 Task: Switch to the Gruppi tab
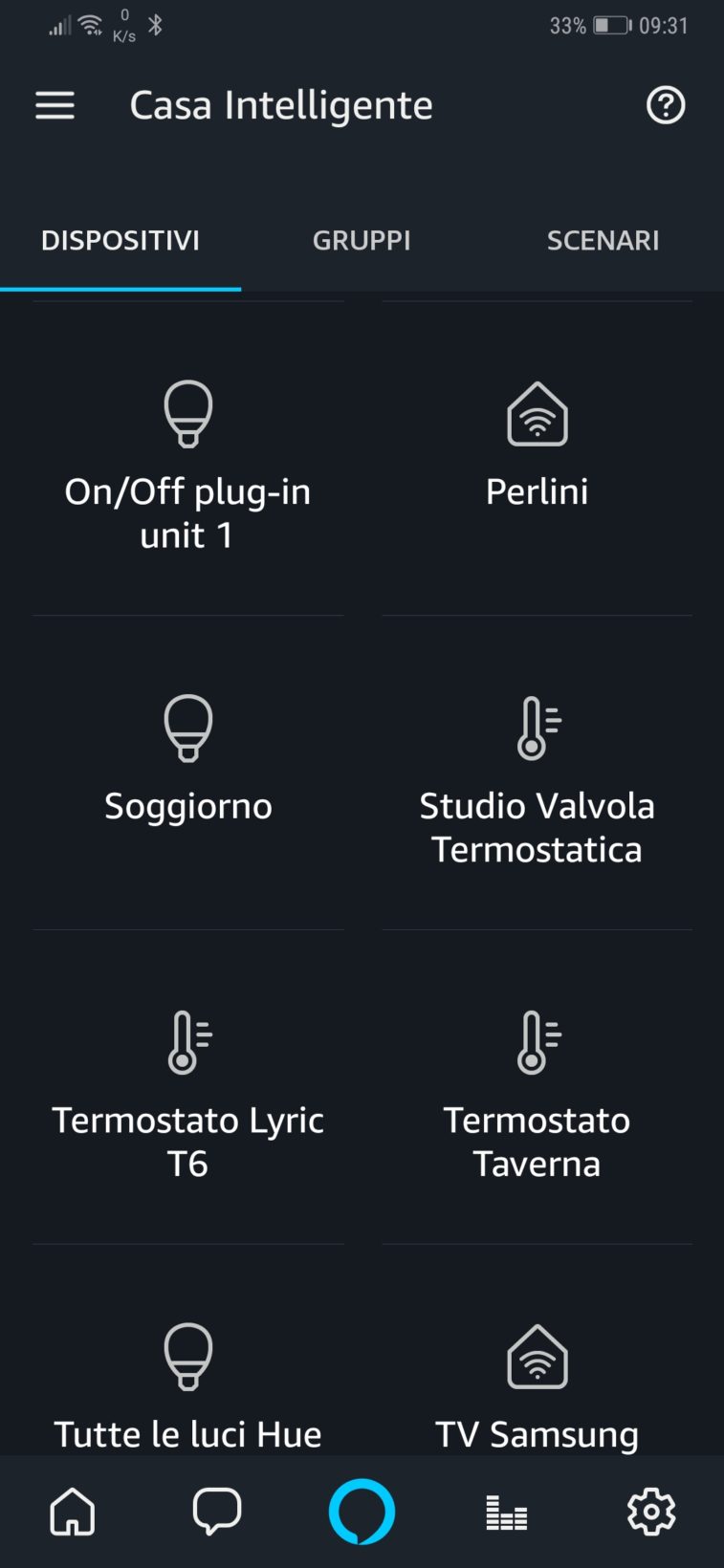coord(362,240)
